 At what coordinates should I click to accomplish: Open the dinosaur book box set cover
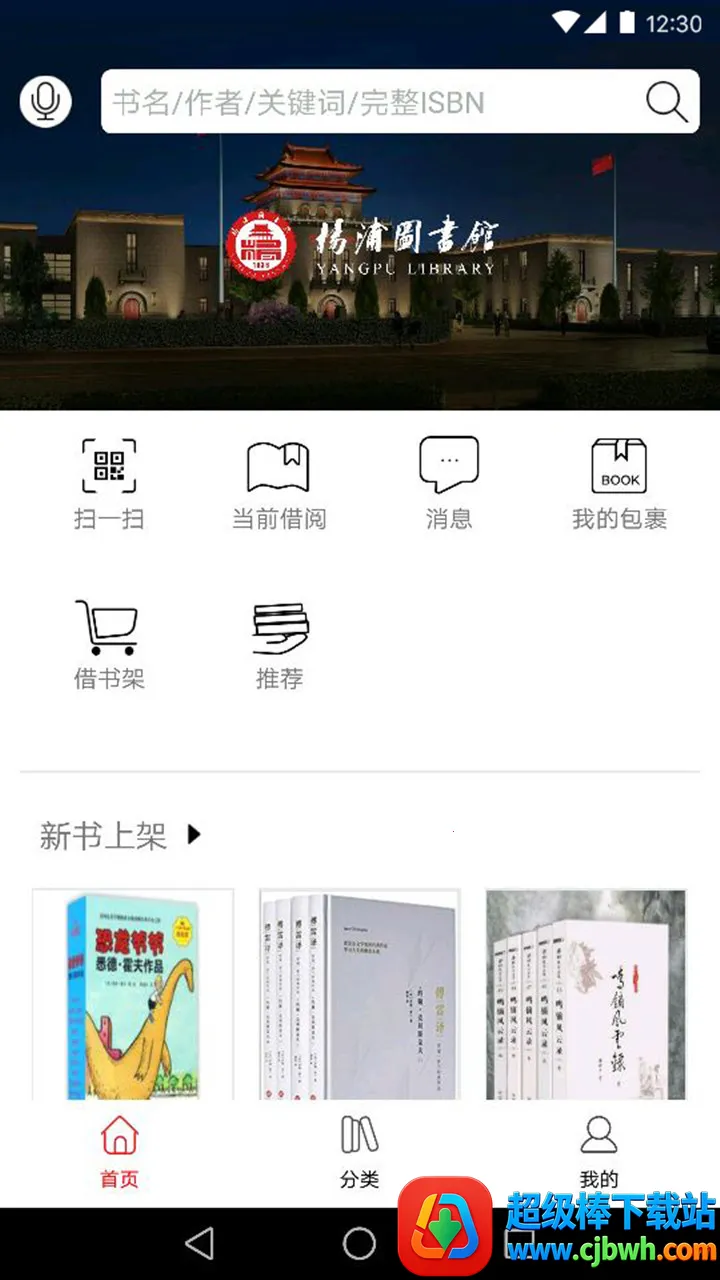tap(133, 995)
